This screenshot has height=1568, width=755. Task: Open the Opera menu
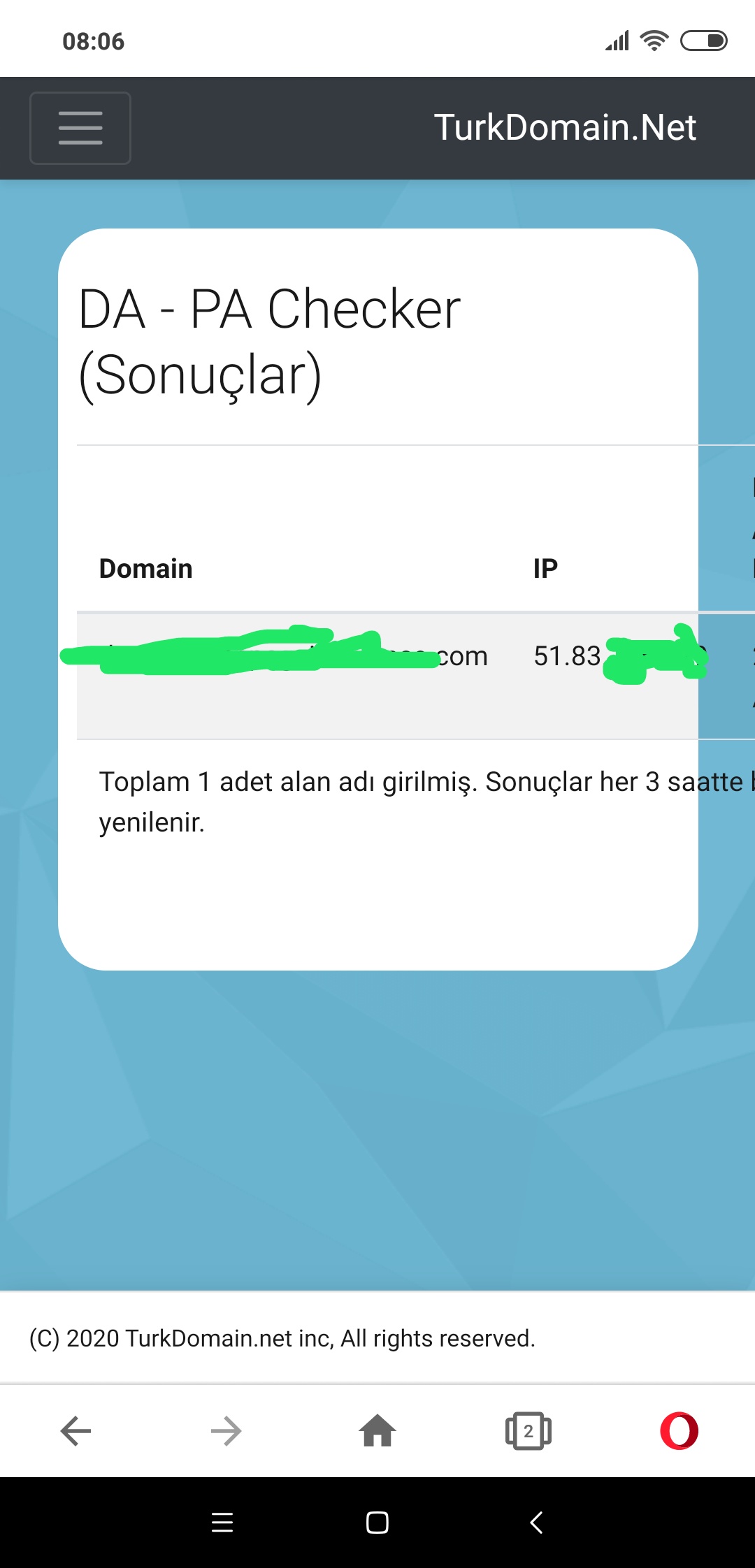point(679,1430)
